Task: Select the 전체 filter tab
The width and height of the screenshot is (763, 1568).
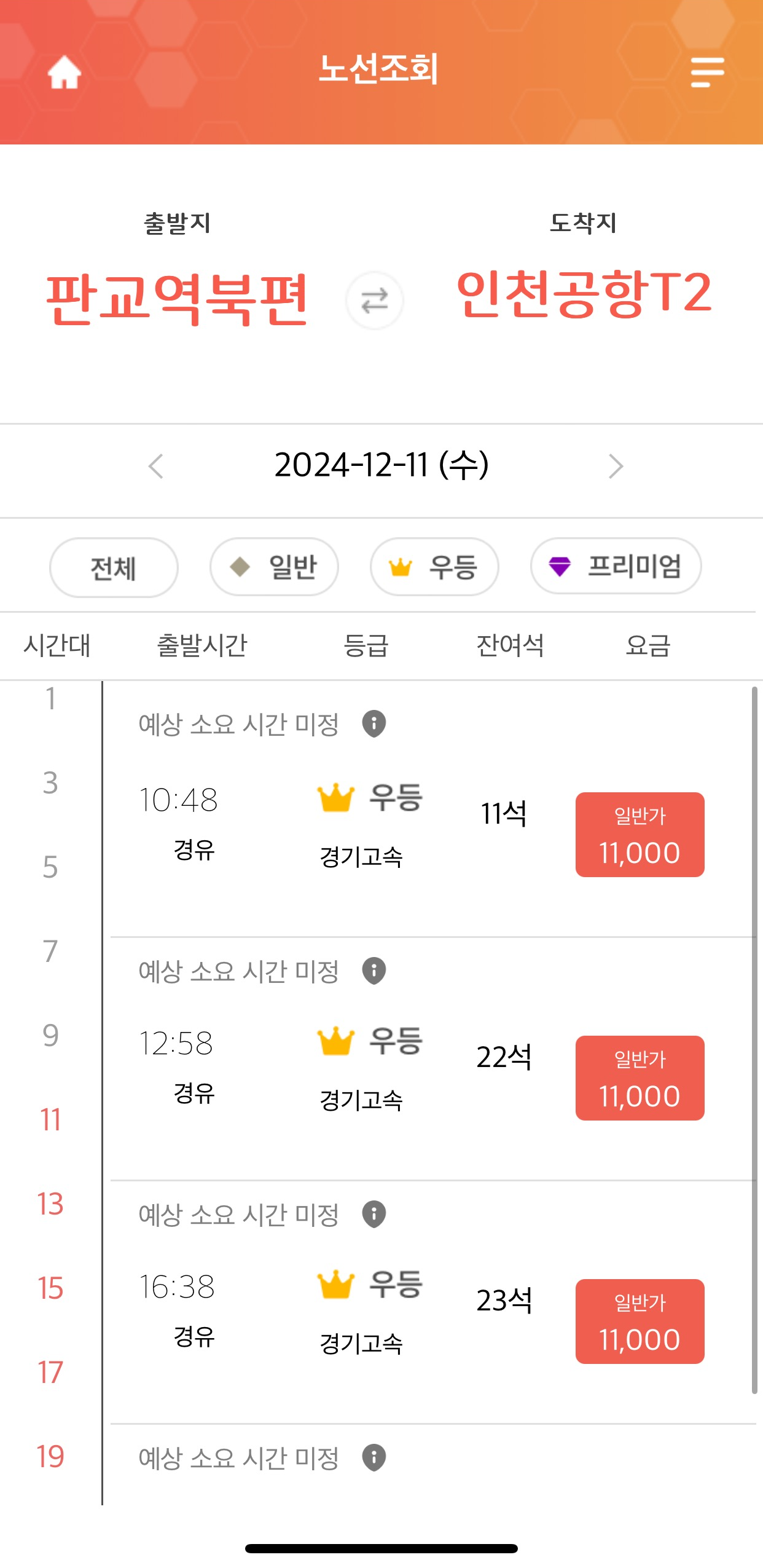Action: (113, 567)
